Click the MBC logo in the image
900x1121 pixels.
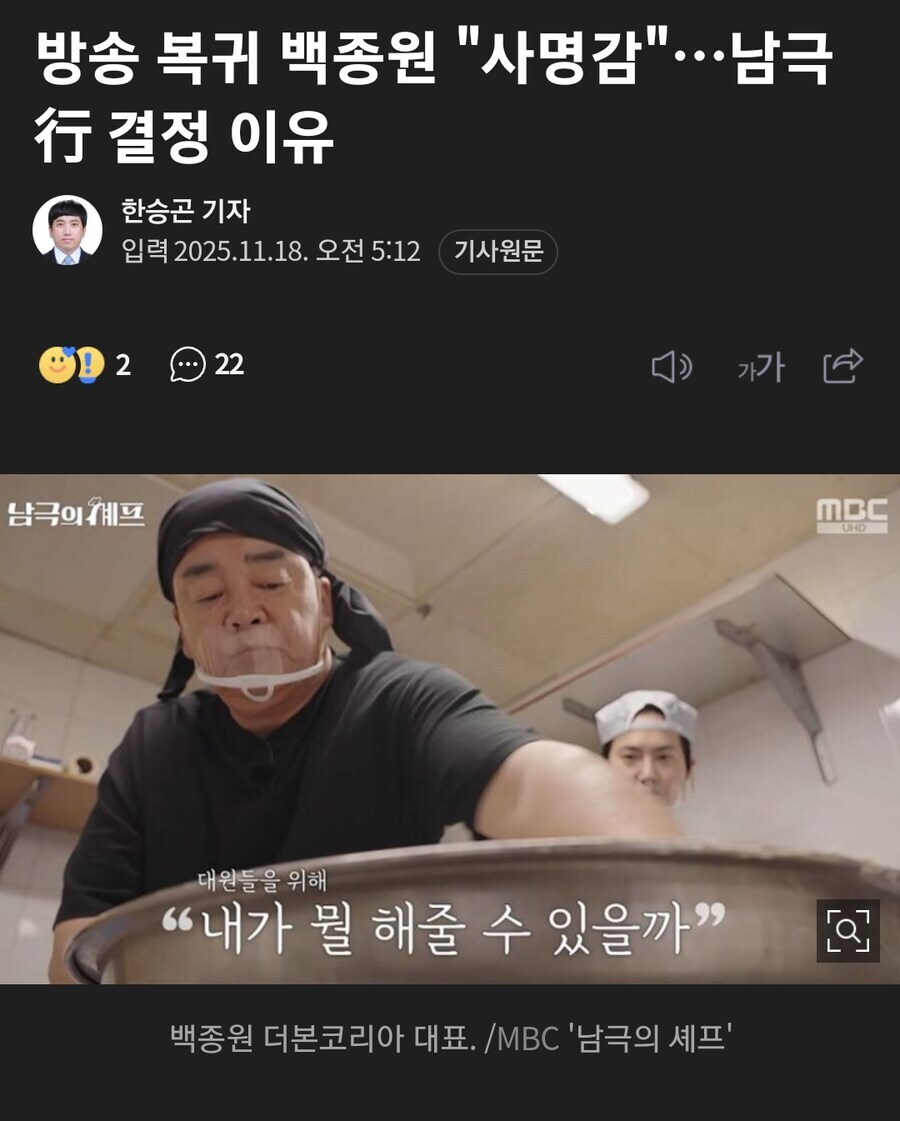(853, 516)
